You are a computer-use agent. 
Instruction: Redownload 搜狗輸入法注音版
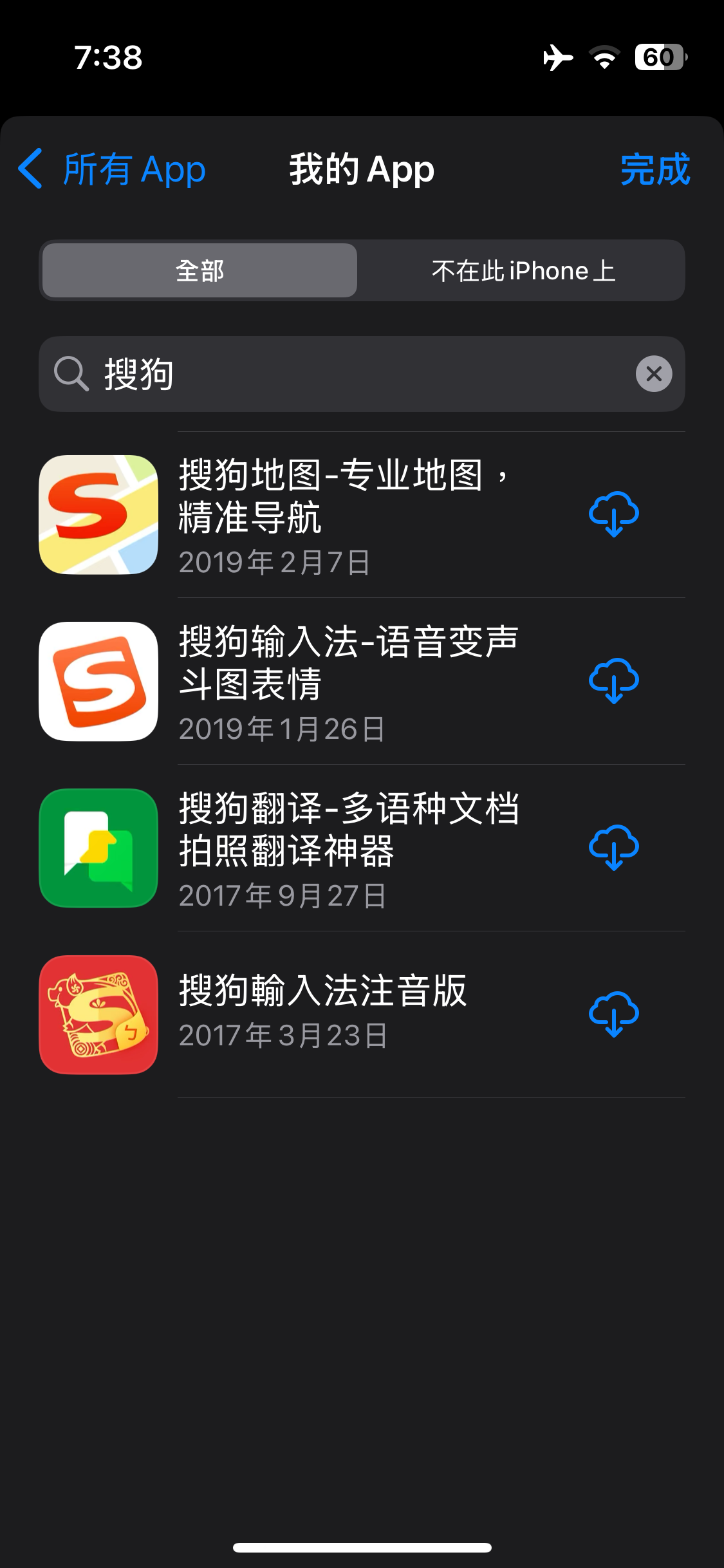614,1014
